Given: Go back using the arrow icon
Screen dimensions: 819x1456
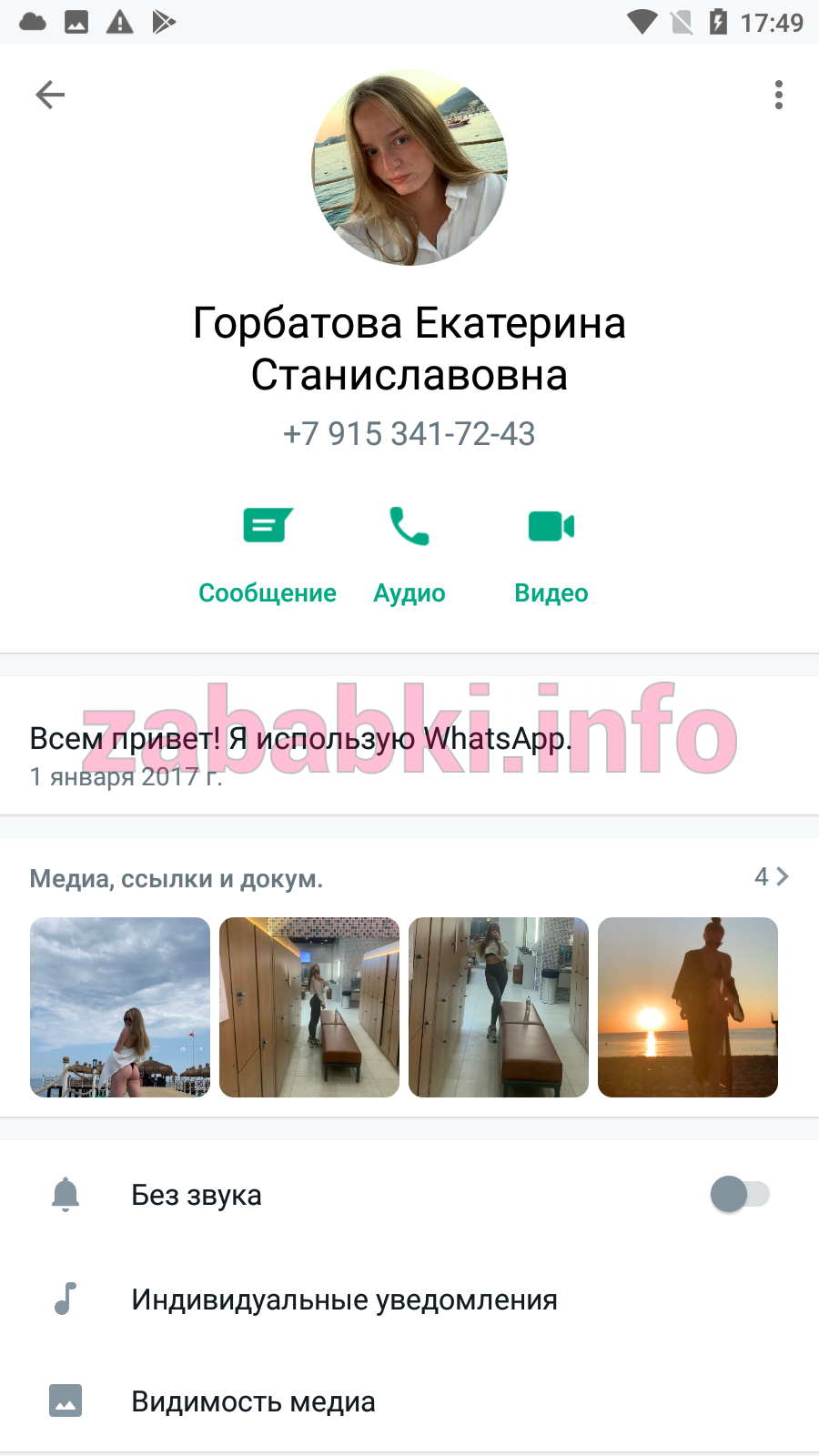Looking at the screenshot, I should coord(50,95).
